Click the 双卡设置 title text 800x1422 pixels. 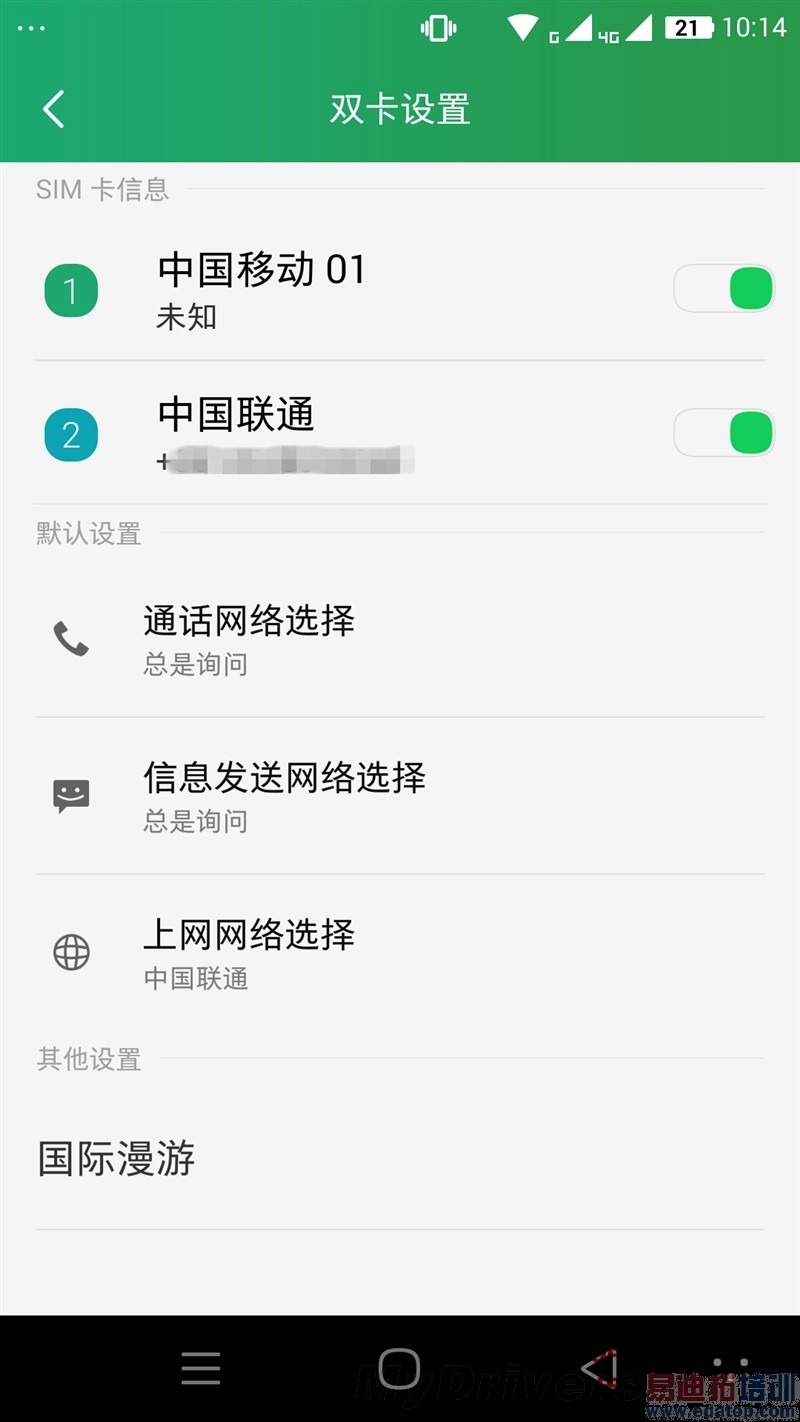(x=398, y=110)
